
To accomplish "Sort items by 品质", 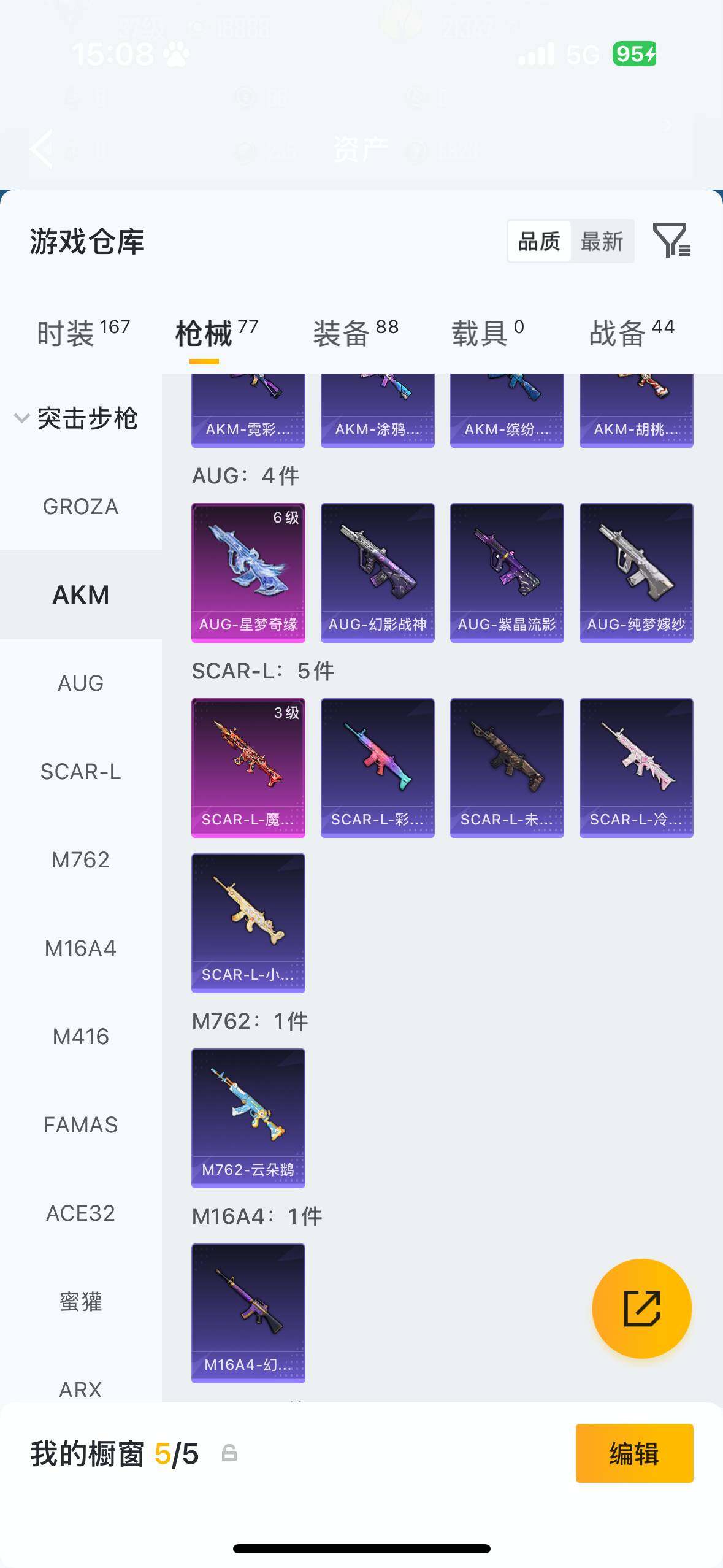I will (539, 242).
